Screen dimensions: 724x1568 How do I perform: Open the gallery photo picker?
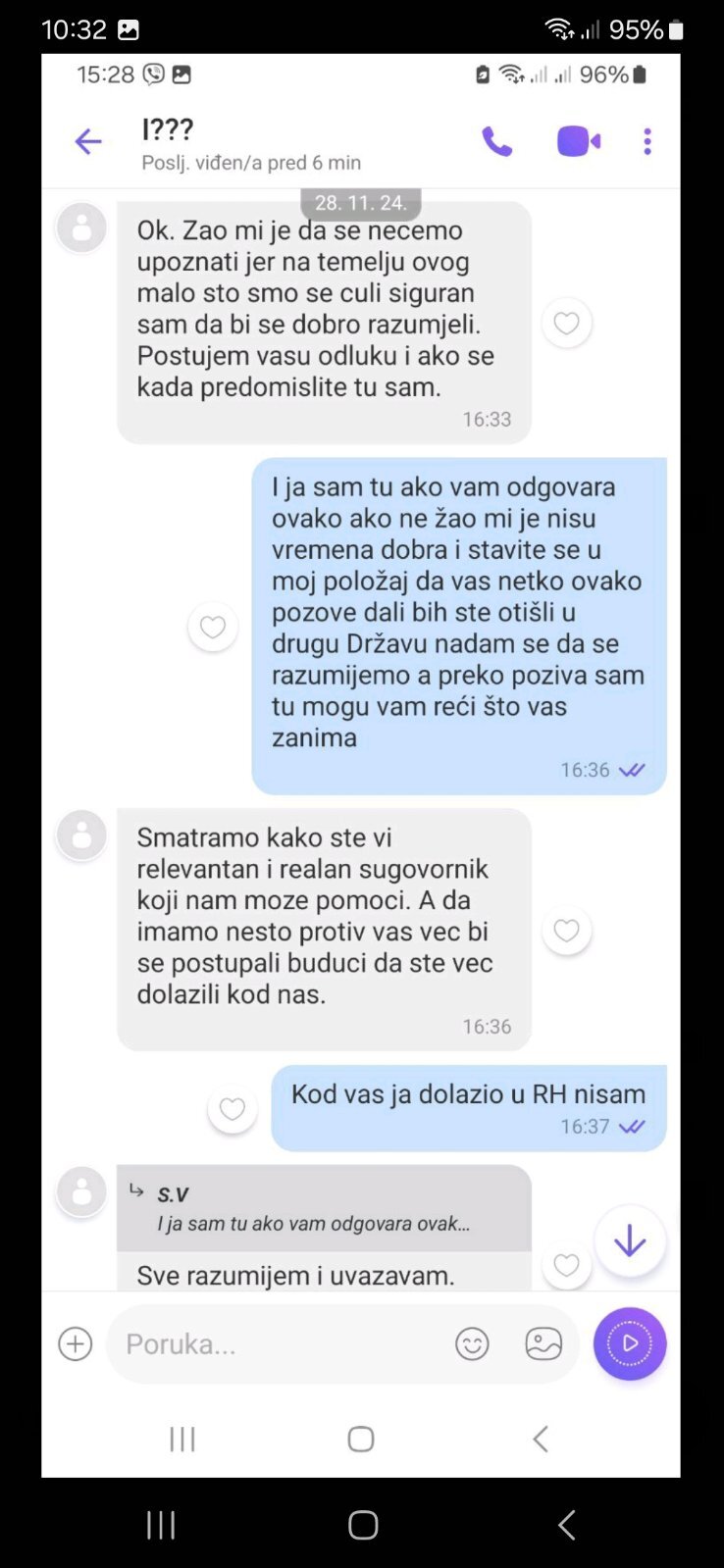click(543, 1343)
